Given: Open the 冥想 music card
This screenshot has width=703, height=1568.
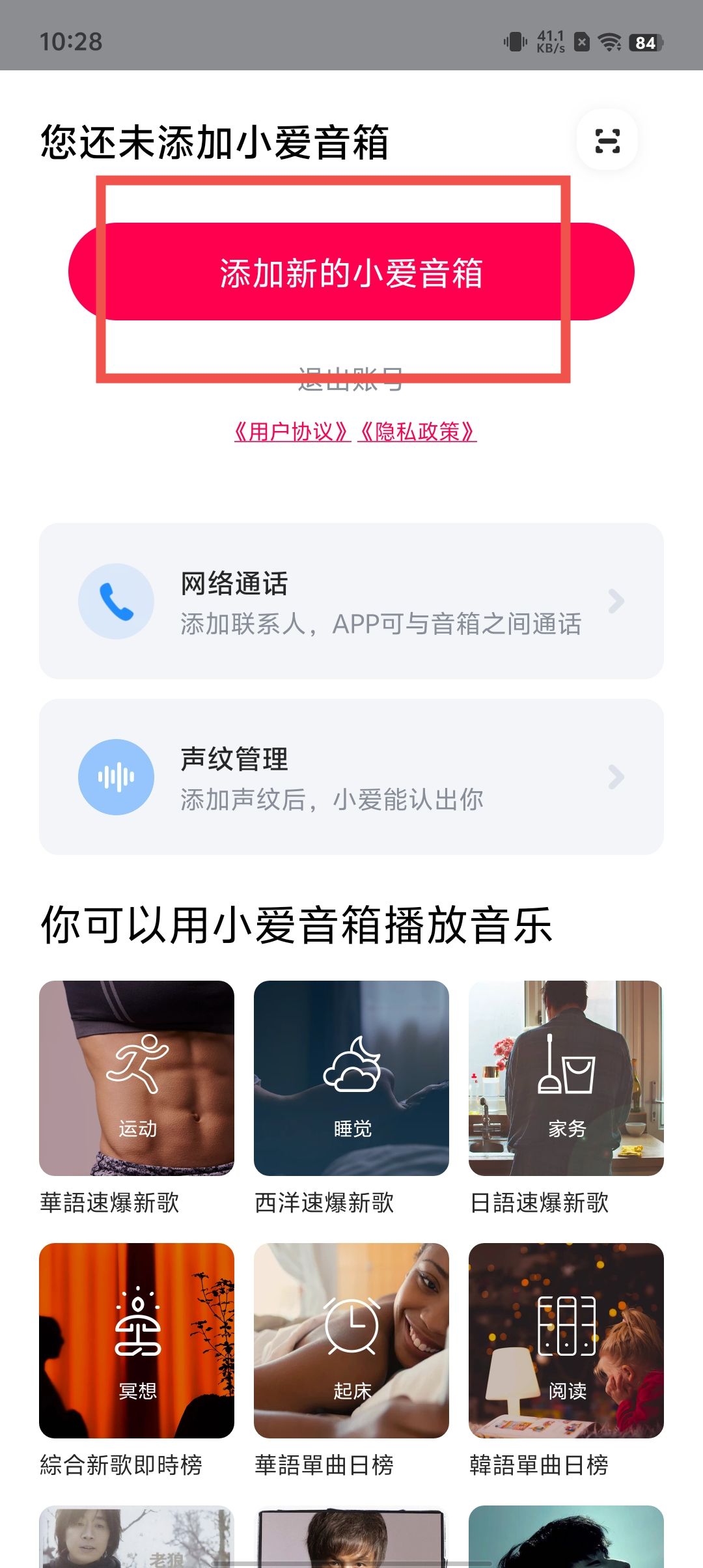Looking at the screenshot, I should tap(137, 1341).
